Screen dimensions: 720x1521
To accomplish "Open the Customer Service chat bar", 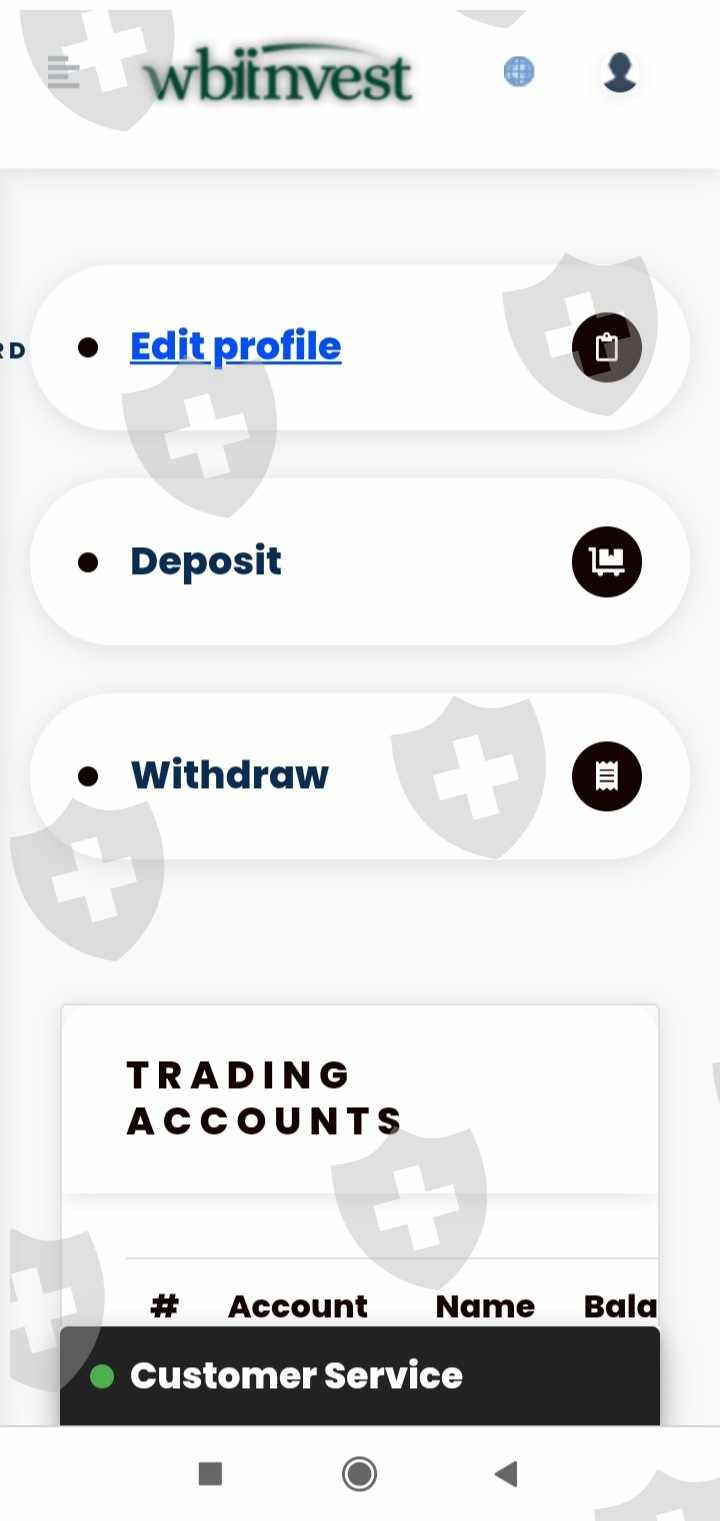I will click(x=360, y=1376).
